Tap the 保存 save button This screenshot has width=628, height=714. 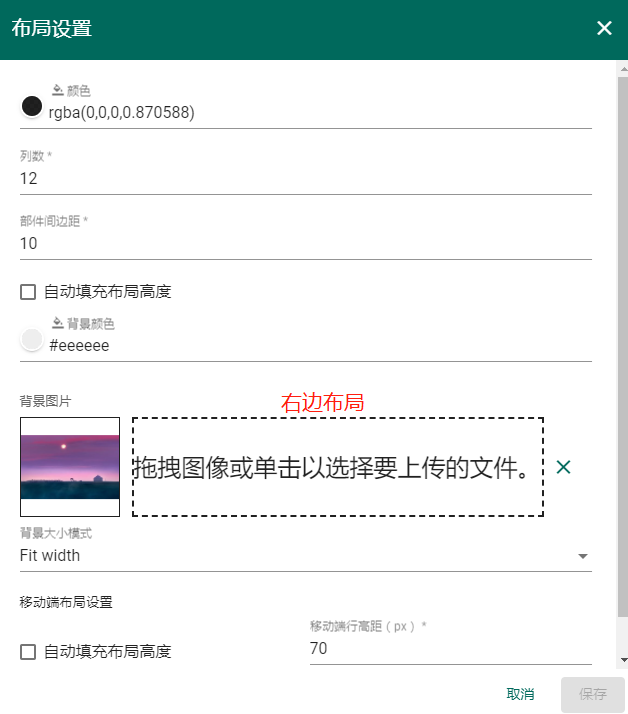pyautogui.click(x=593, y=694)
